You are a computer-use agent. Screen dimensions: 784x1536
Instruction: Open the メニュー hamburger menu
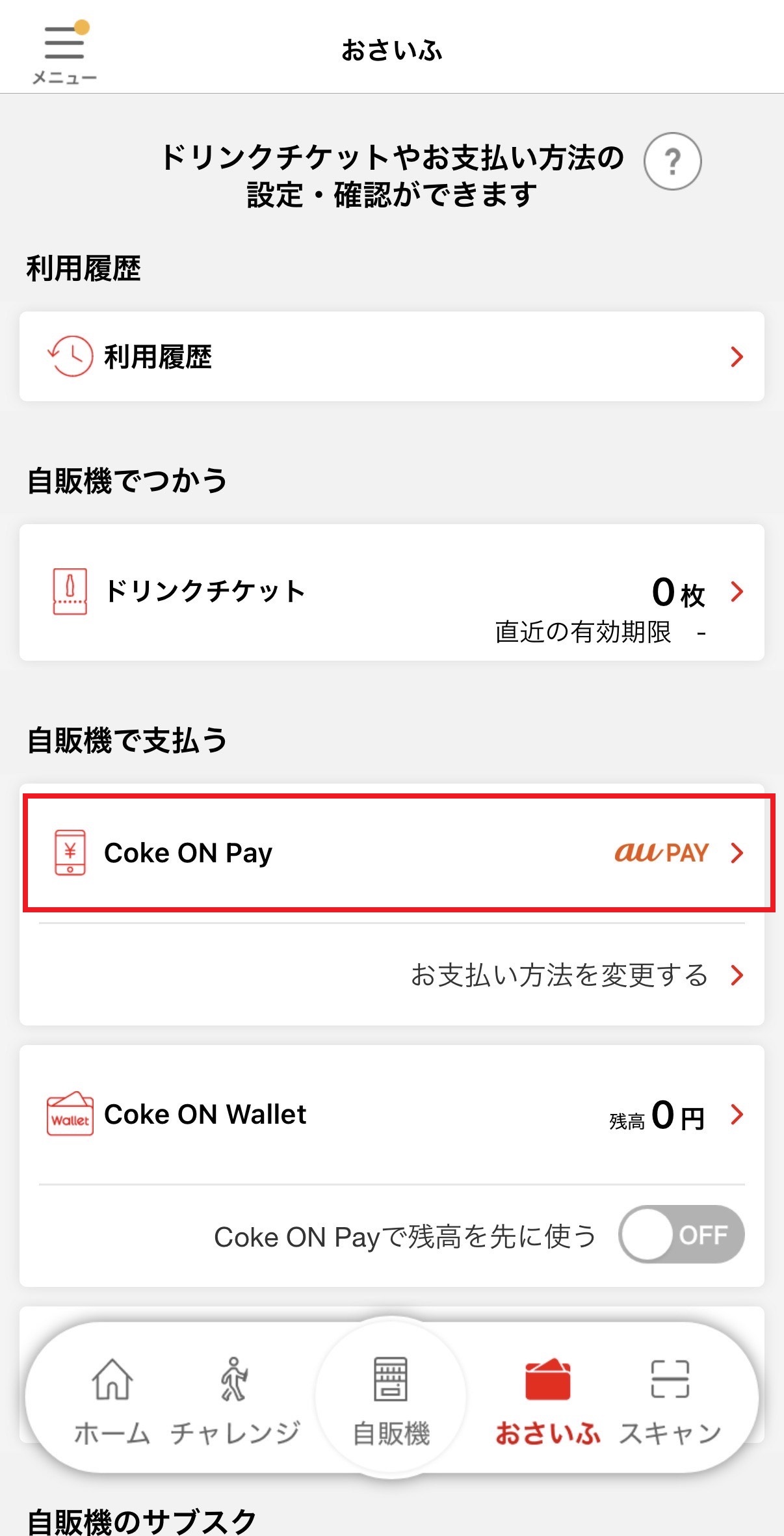(64, 53)
